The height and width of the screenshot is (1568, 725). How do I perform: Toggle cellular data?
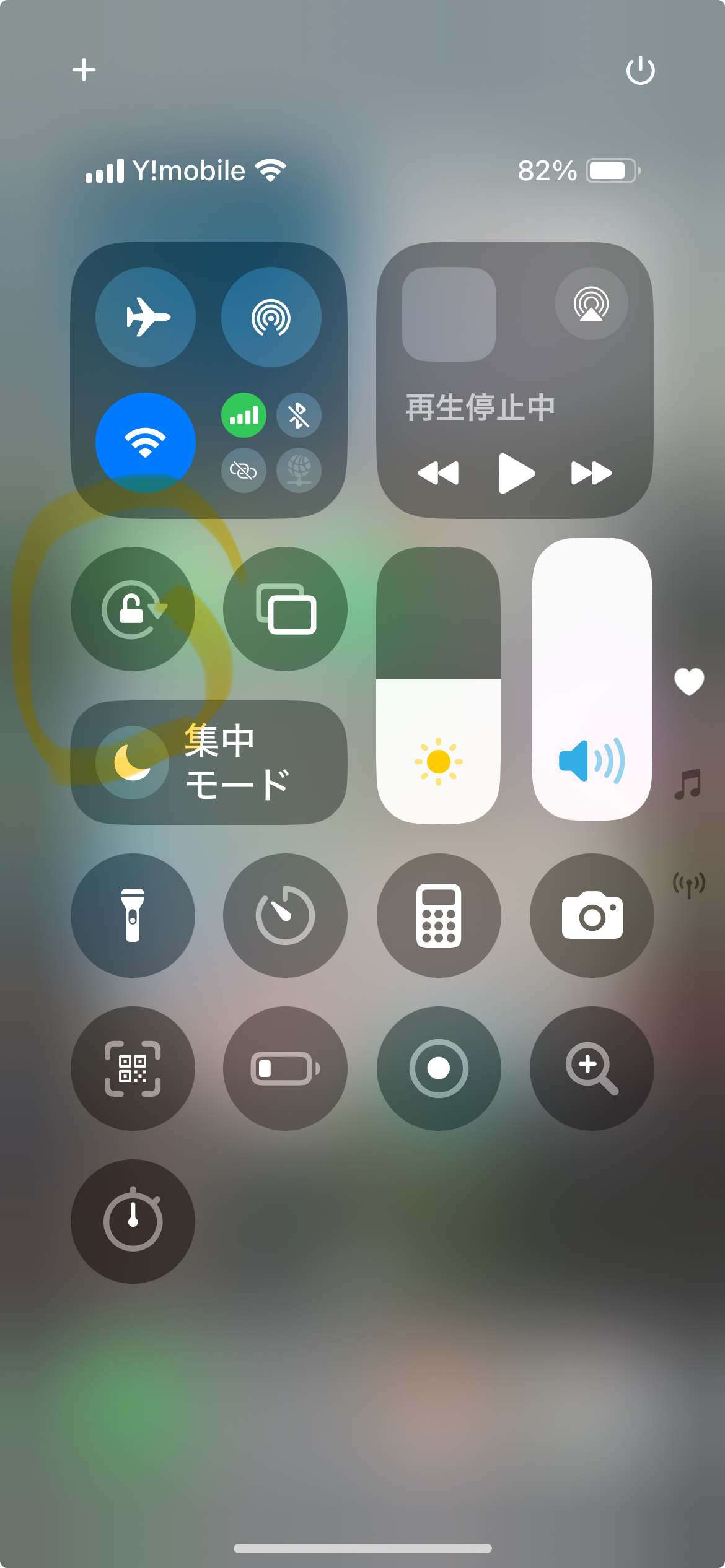click(244, 415)
